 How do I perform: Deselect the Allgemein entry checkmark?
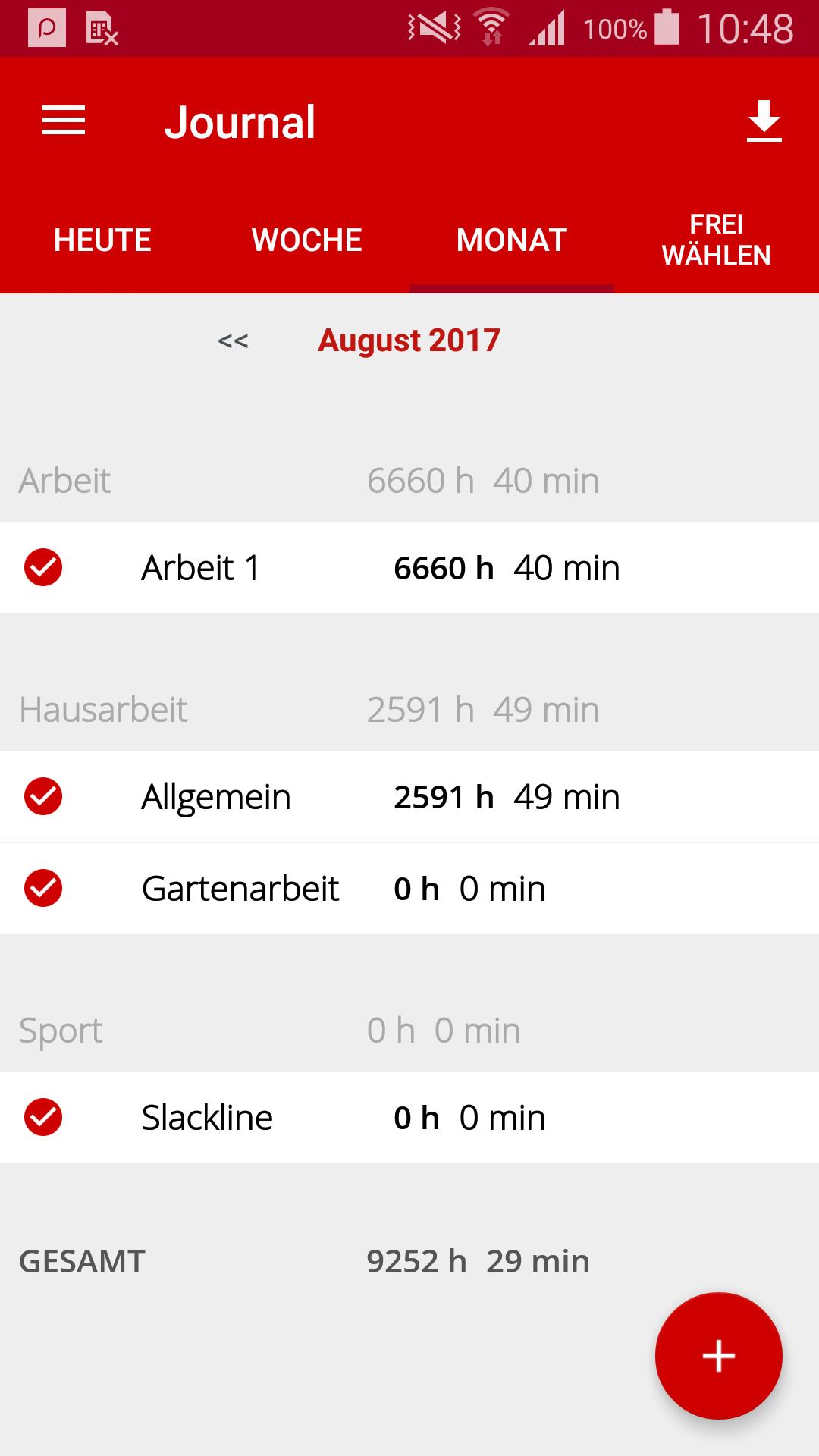(43, 797)
